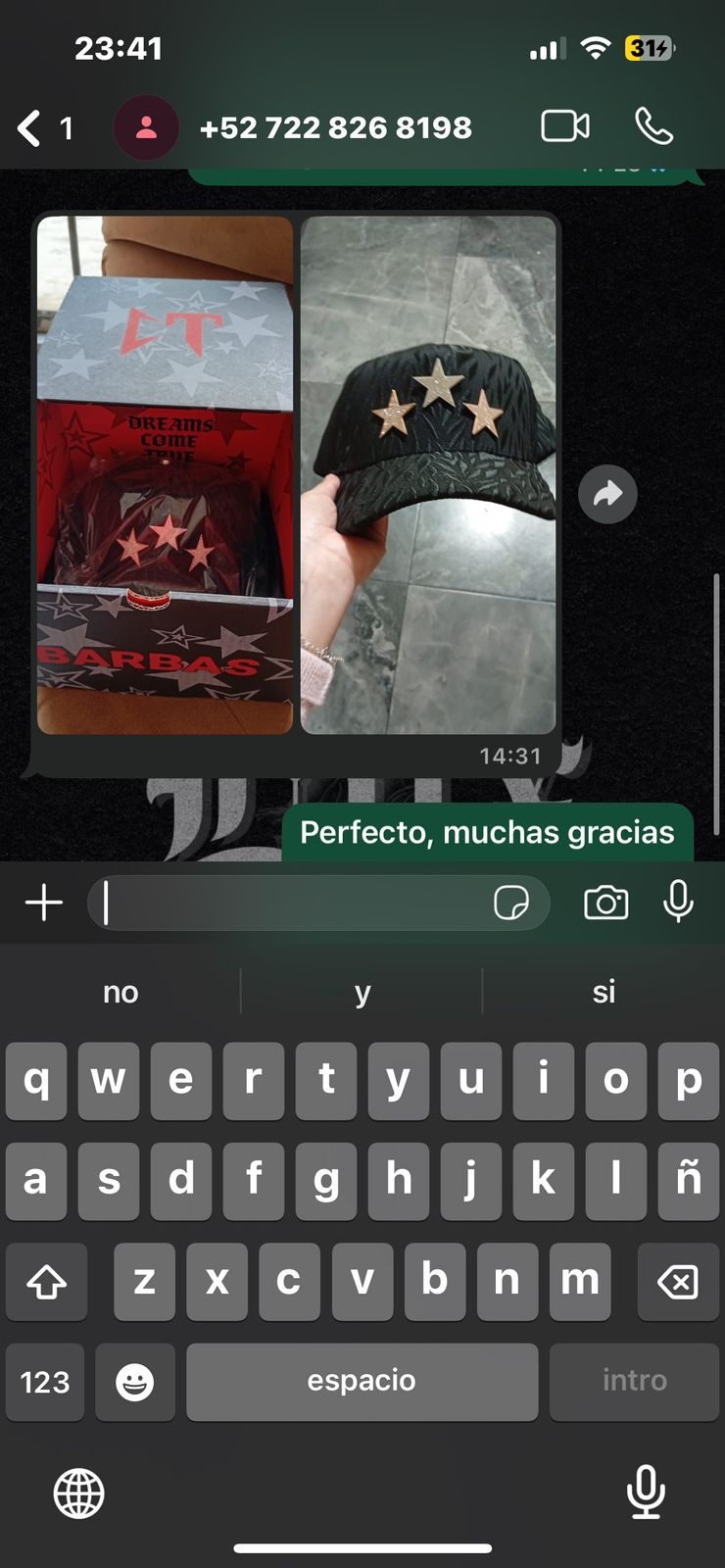Open the camera from the chat bar

[605, 903]
